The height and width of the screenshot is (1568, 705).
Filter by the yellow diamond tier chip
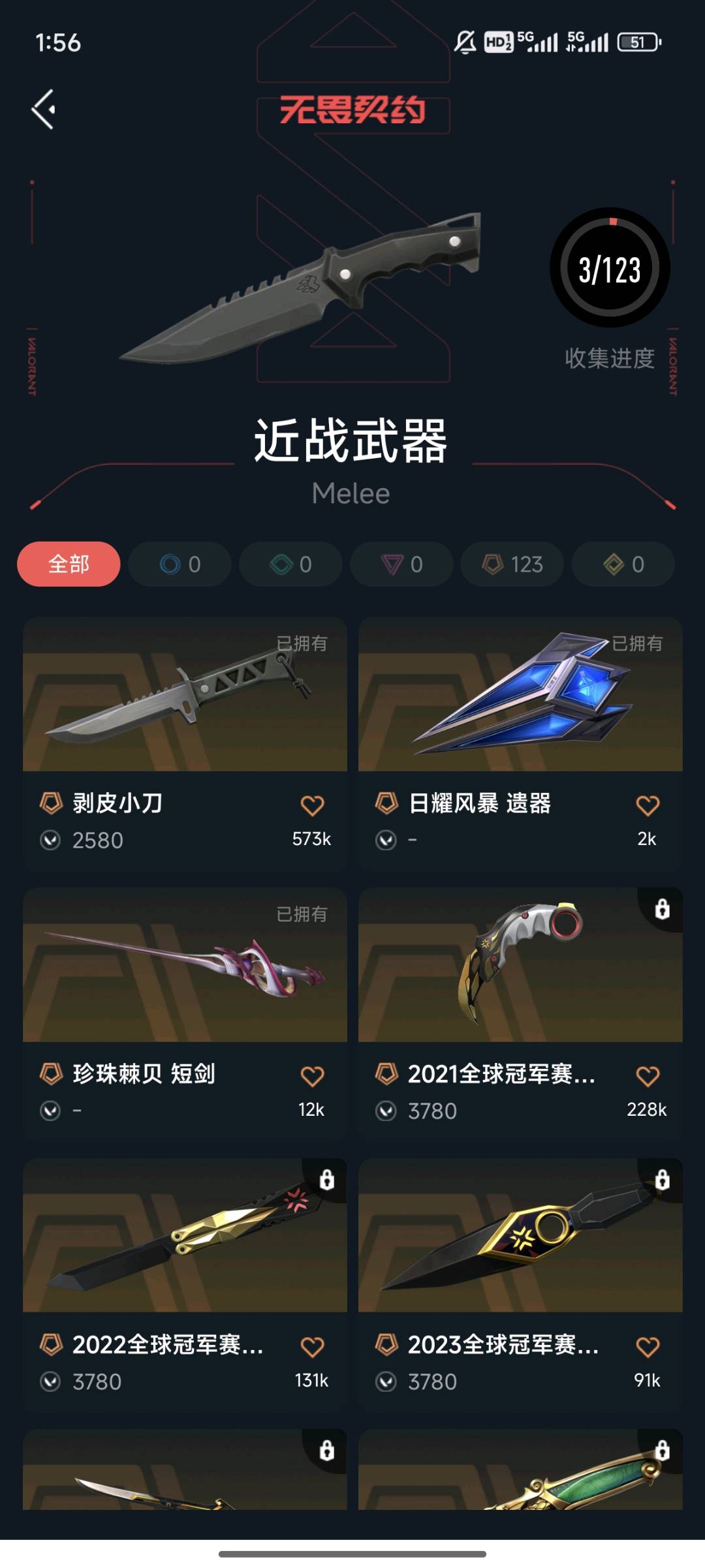click(623, 564)
